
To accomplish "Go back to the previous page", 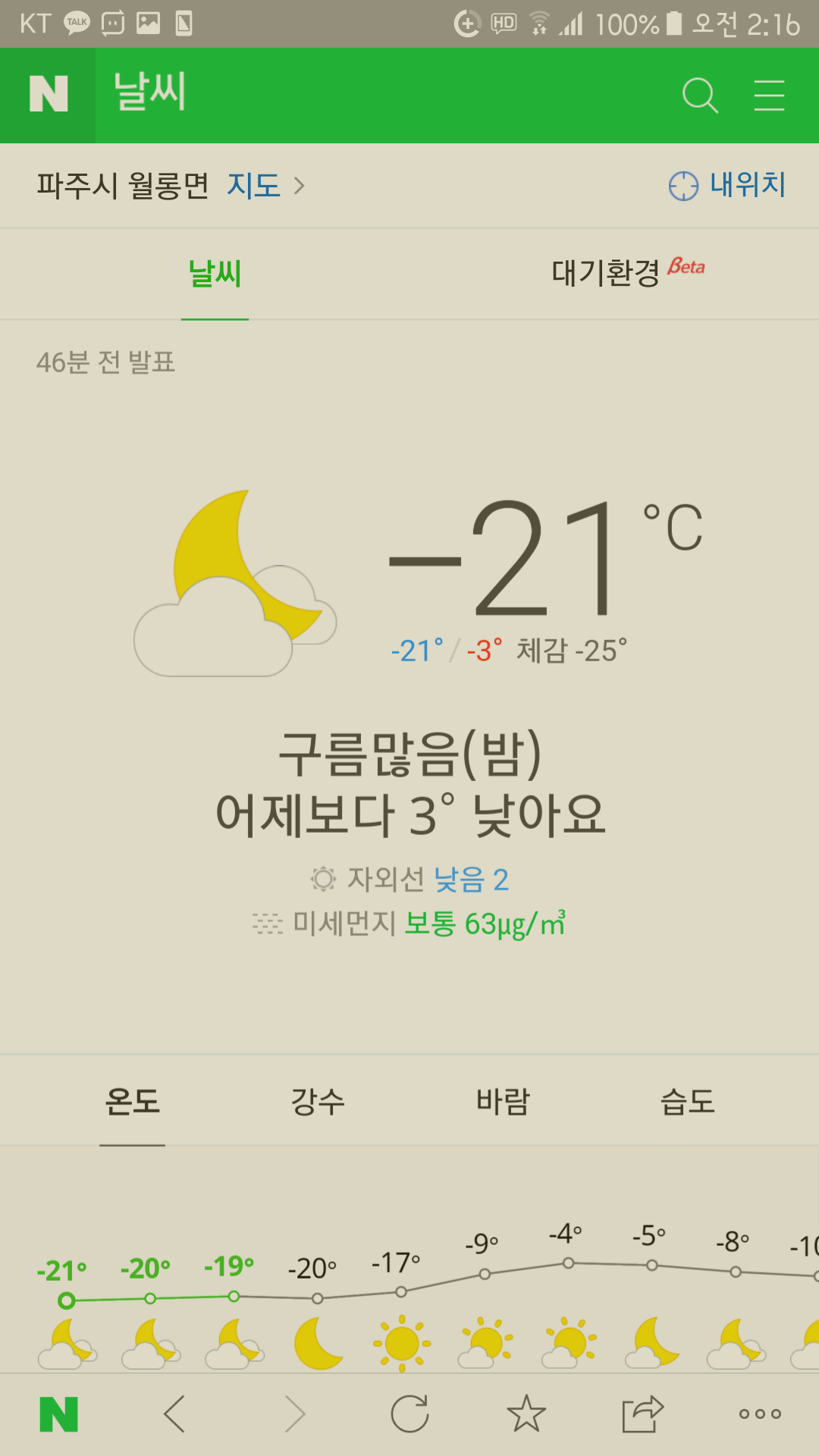I will (x=174, y=1414).
